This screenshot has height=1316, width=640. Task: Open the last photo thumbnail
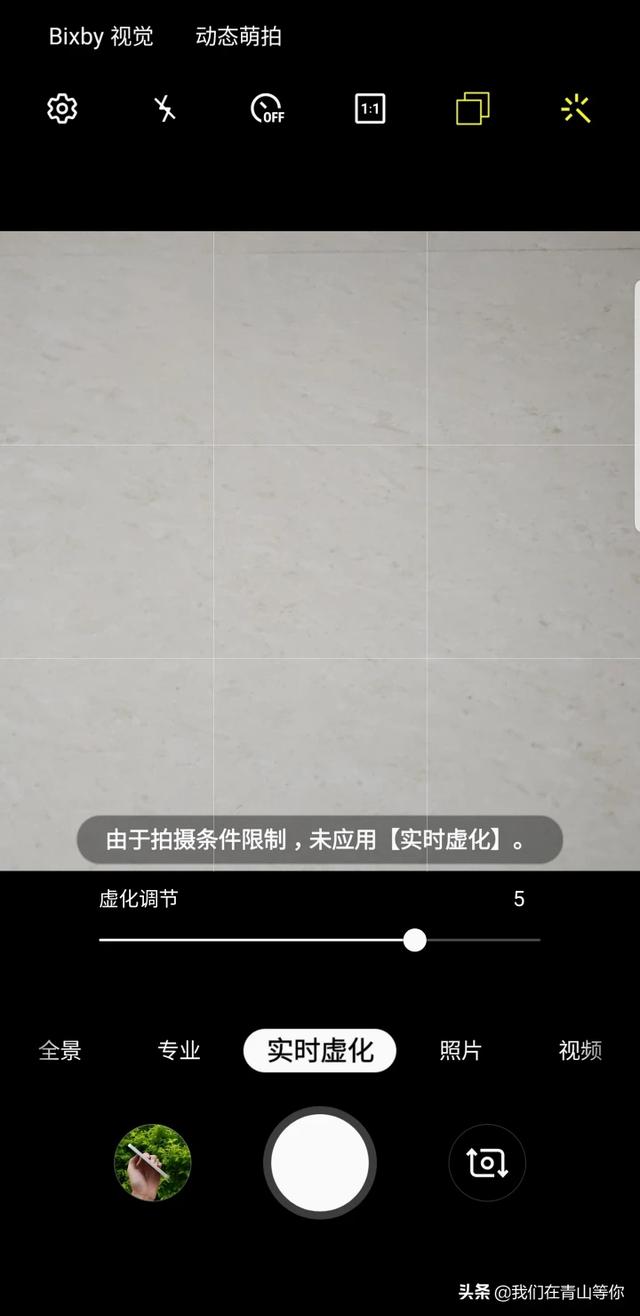152,1162
